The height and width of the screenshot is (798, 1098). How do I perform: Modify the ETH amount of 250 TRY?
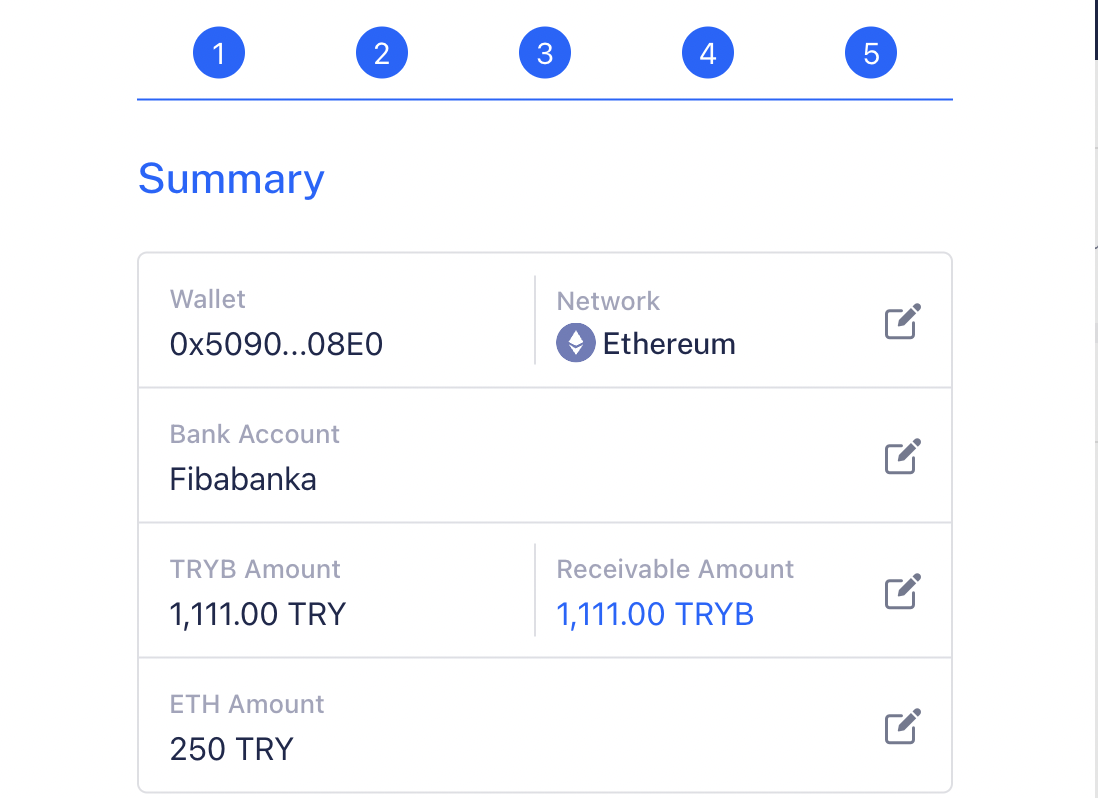point(902,726)
